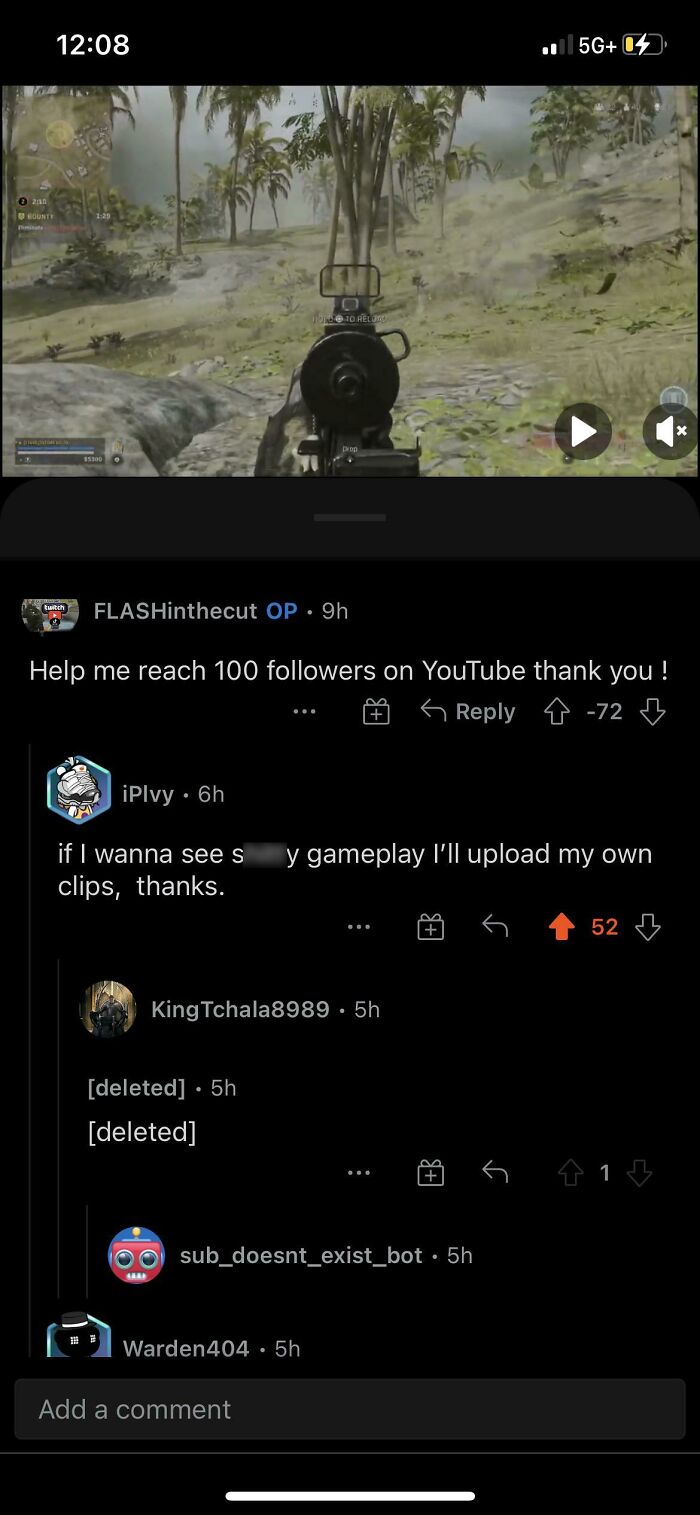The image size is (700, 1515).
Task: Open overflow menu on FLASHinthecut's comment
Action: click(305, 712)
